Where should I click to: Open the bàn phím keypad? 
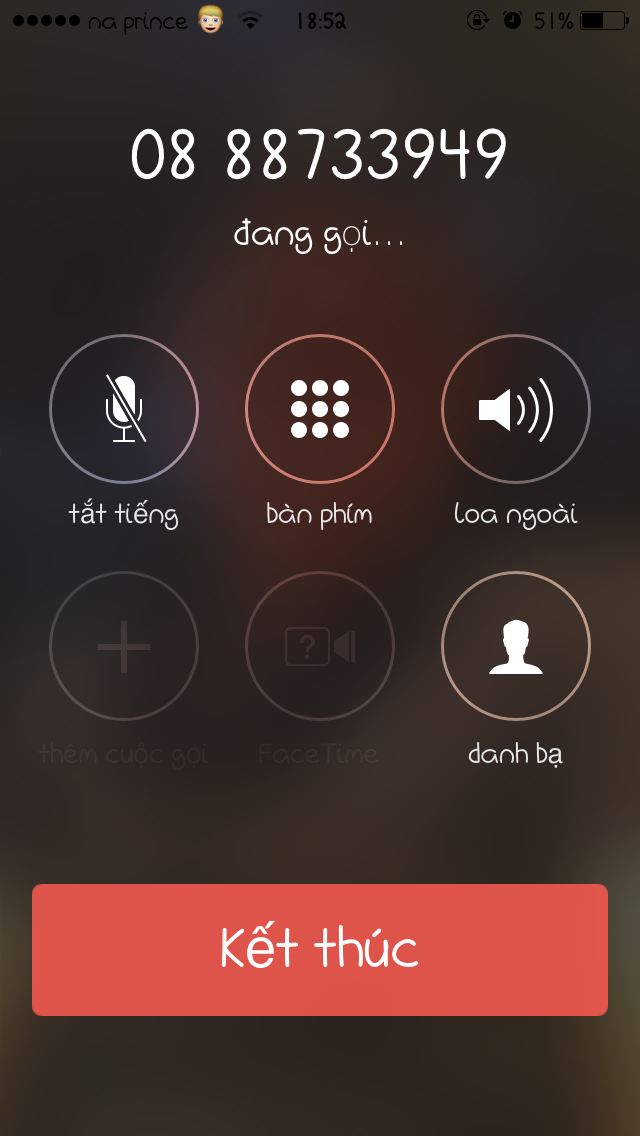point(320,409)
